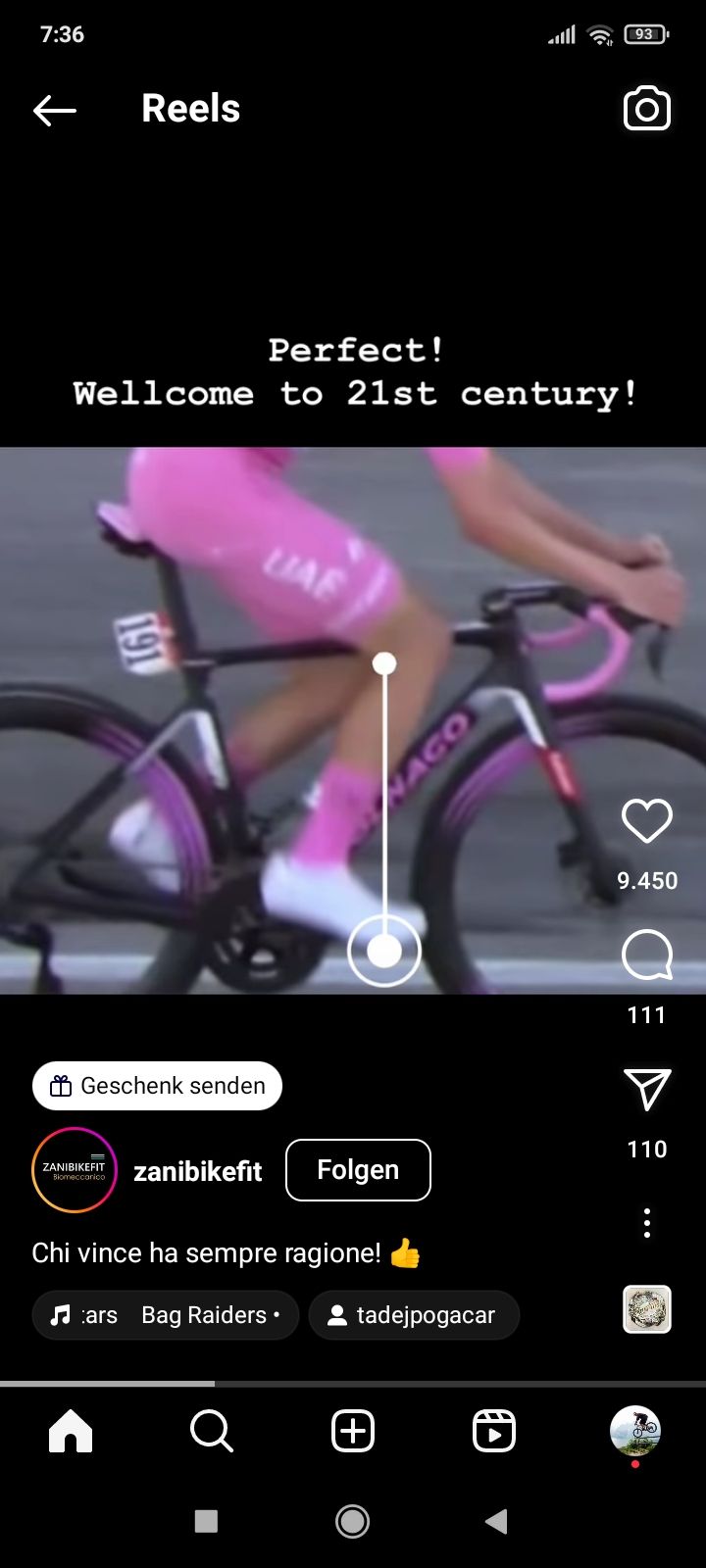Open the Reels feed from the bottom bar
Viewport: 706px width, 1568px height.
tap(493, 1431)
